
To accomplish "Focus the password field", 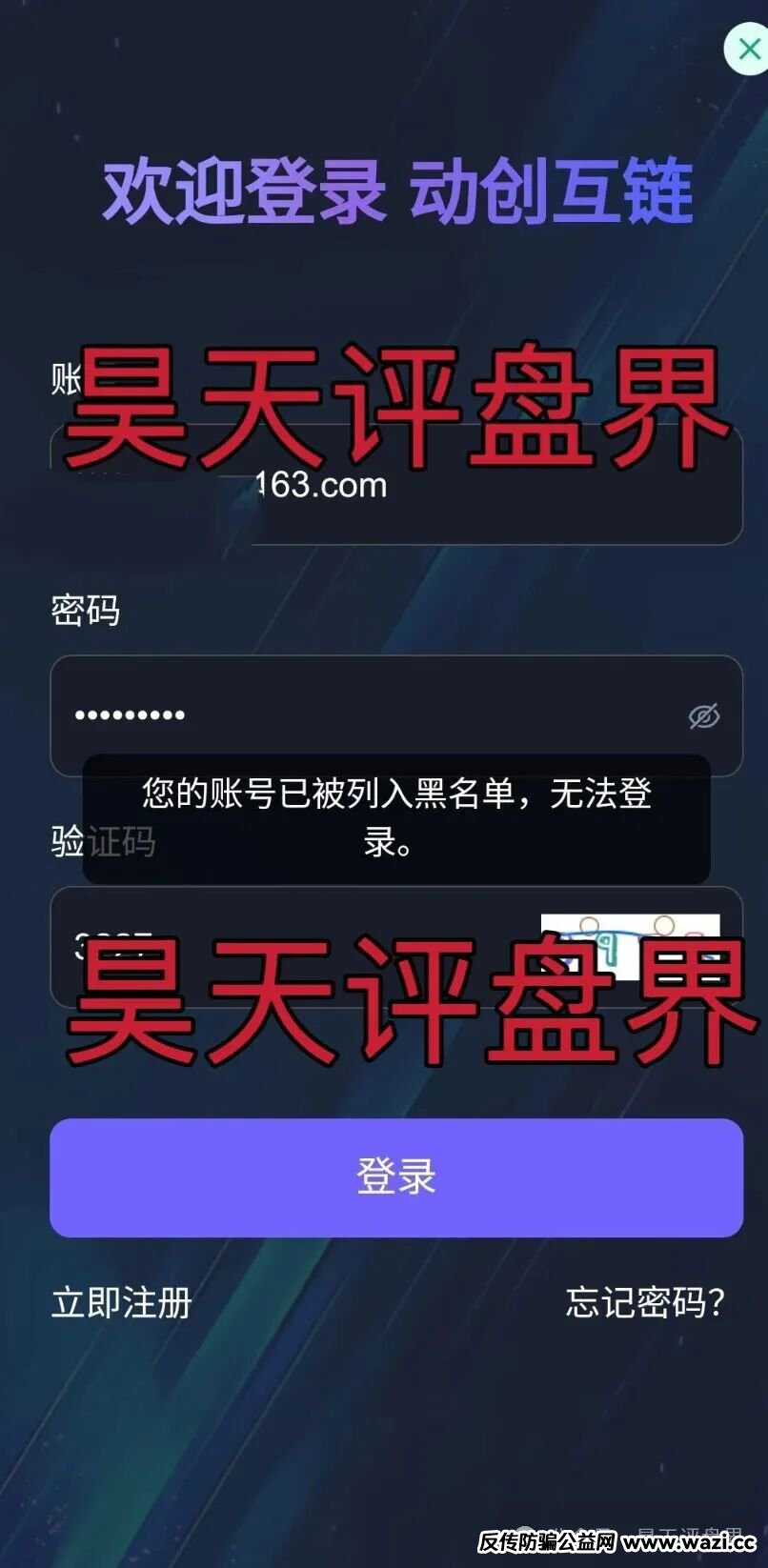I will (x=362, y=715).
